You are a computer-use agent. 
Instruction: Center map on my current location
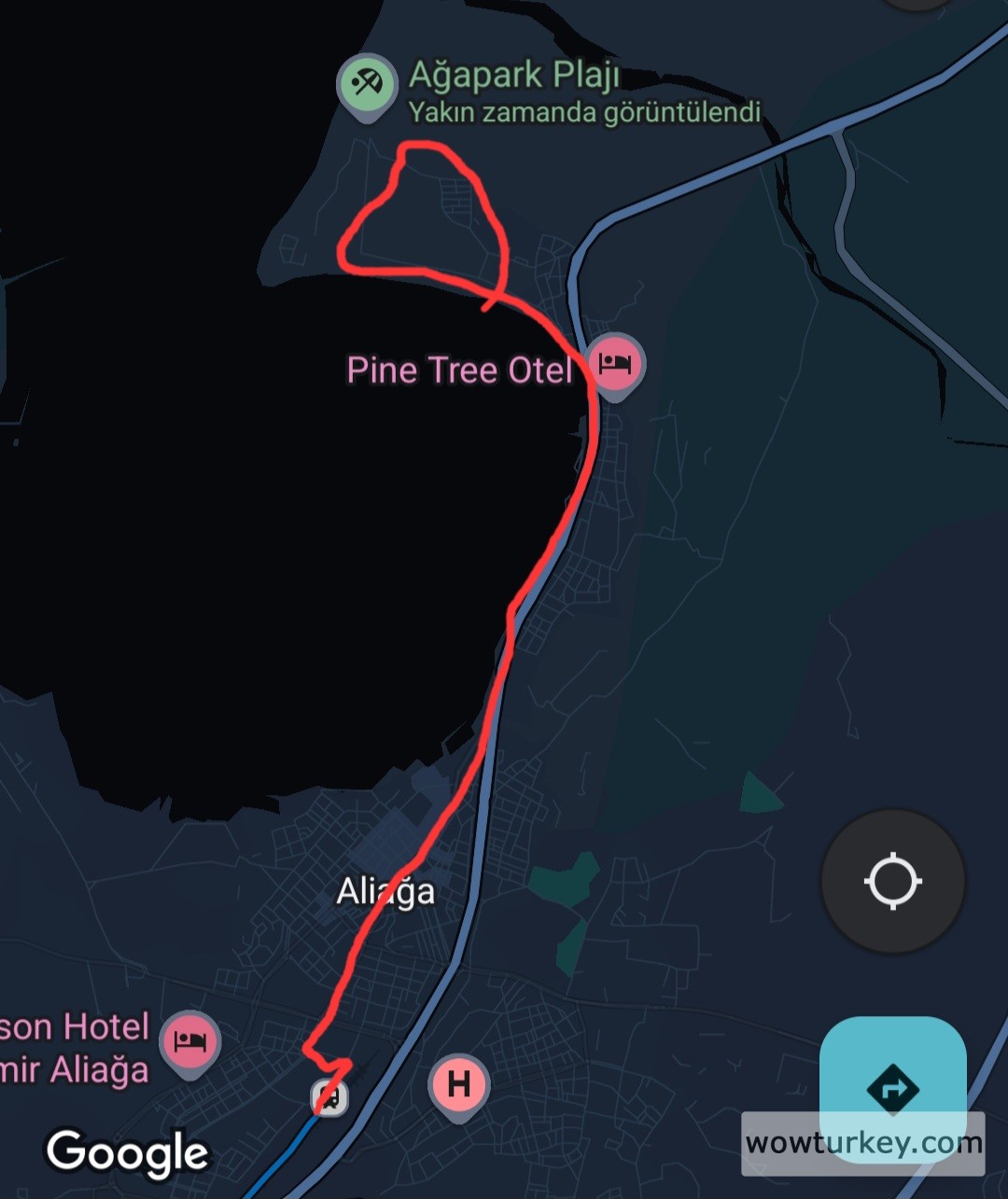click(893, 881)
